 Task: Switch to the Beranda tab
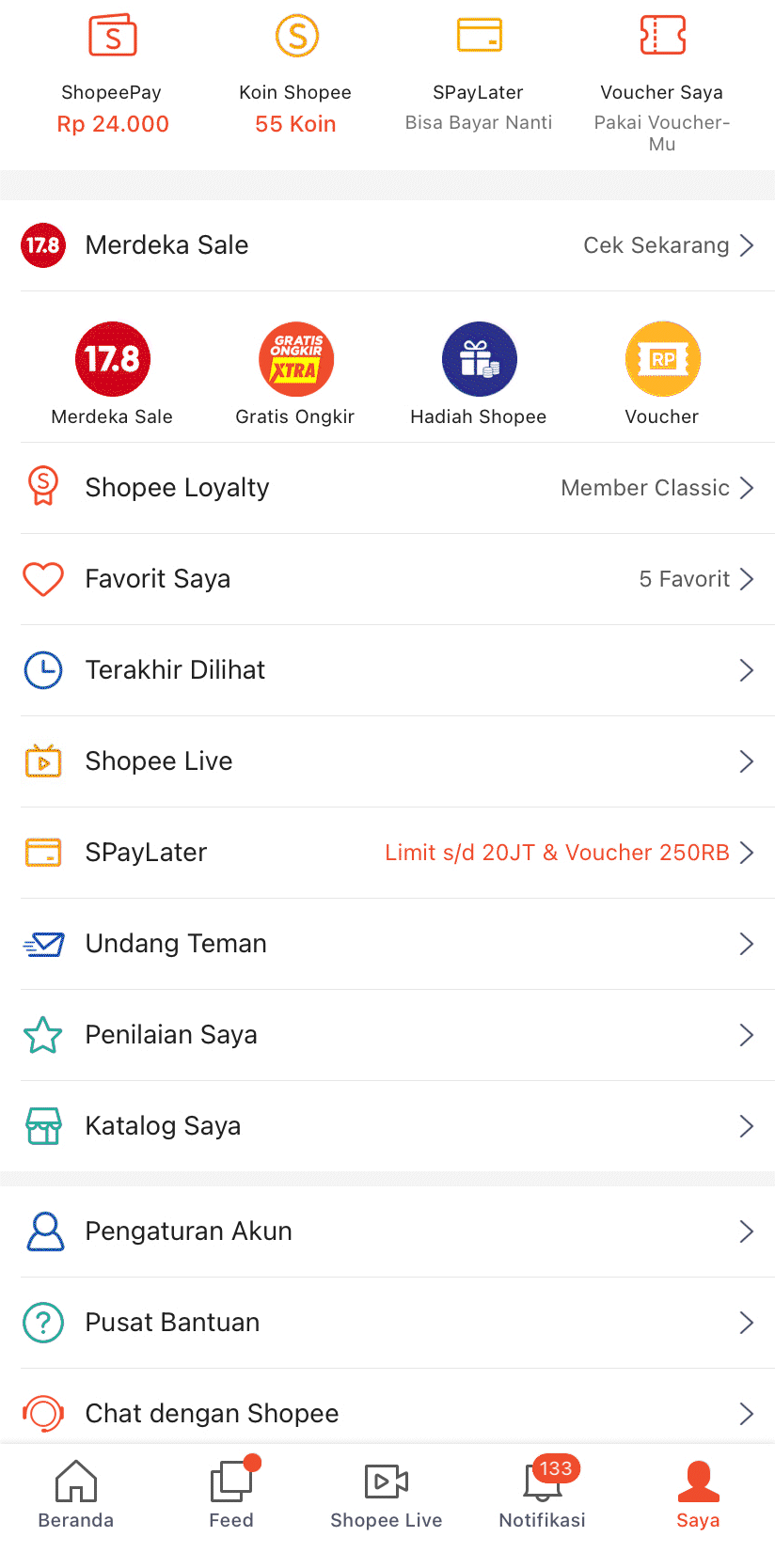[x=76, y=1495]
